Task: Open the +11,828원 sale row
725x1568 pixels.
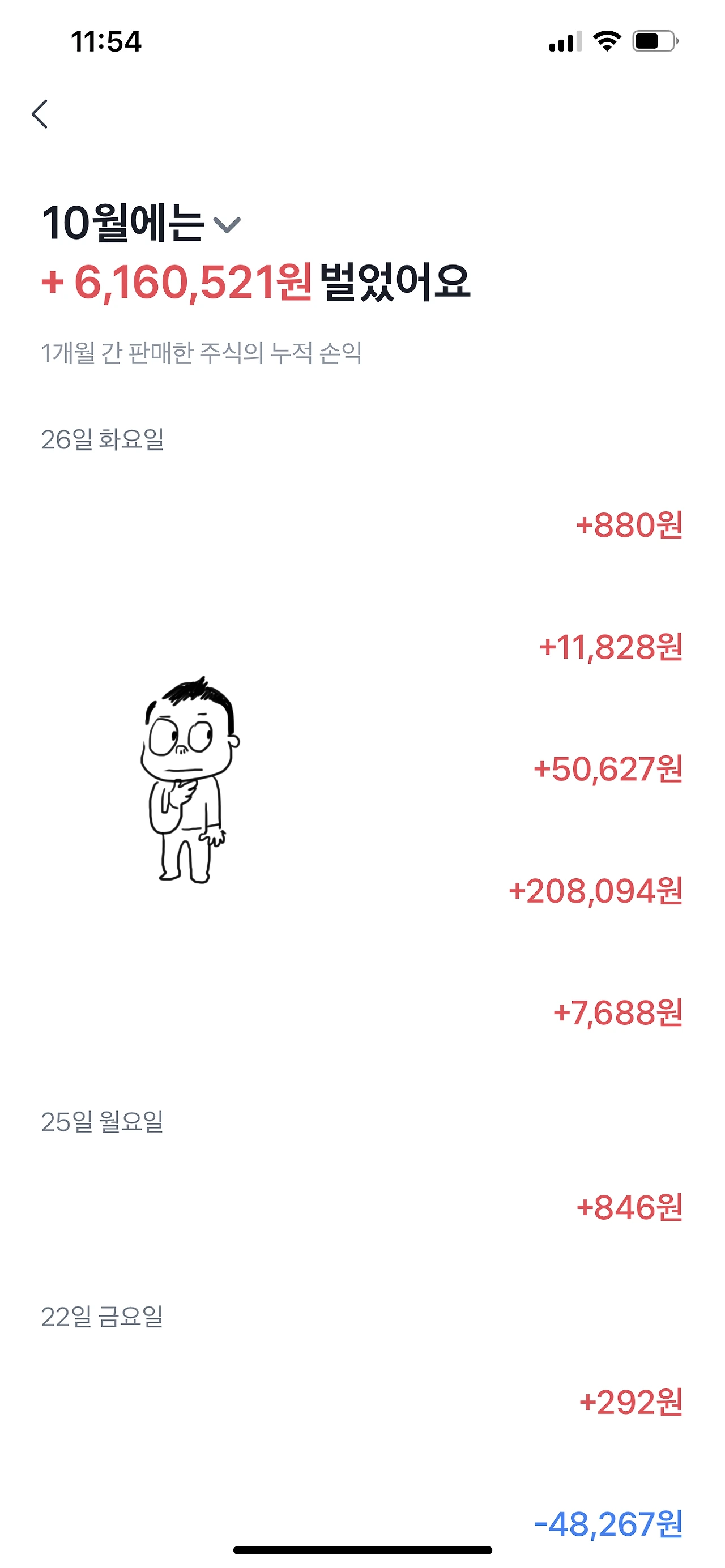Action: [x=610, y=647]
